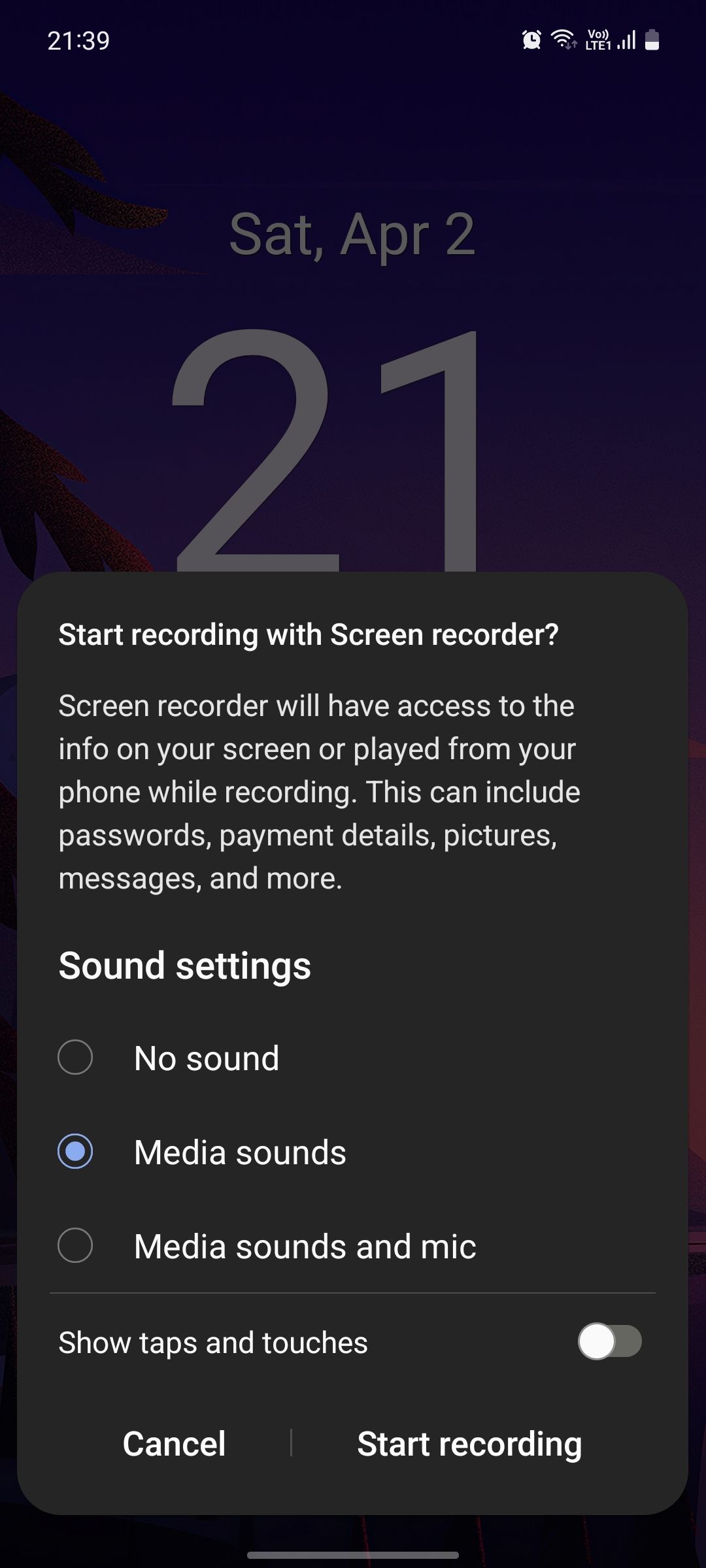The image size is (706, 1568).
Task: Tap the battery icon
Action: coord(652,41)
